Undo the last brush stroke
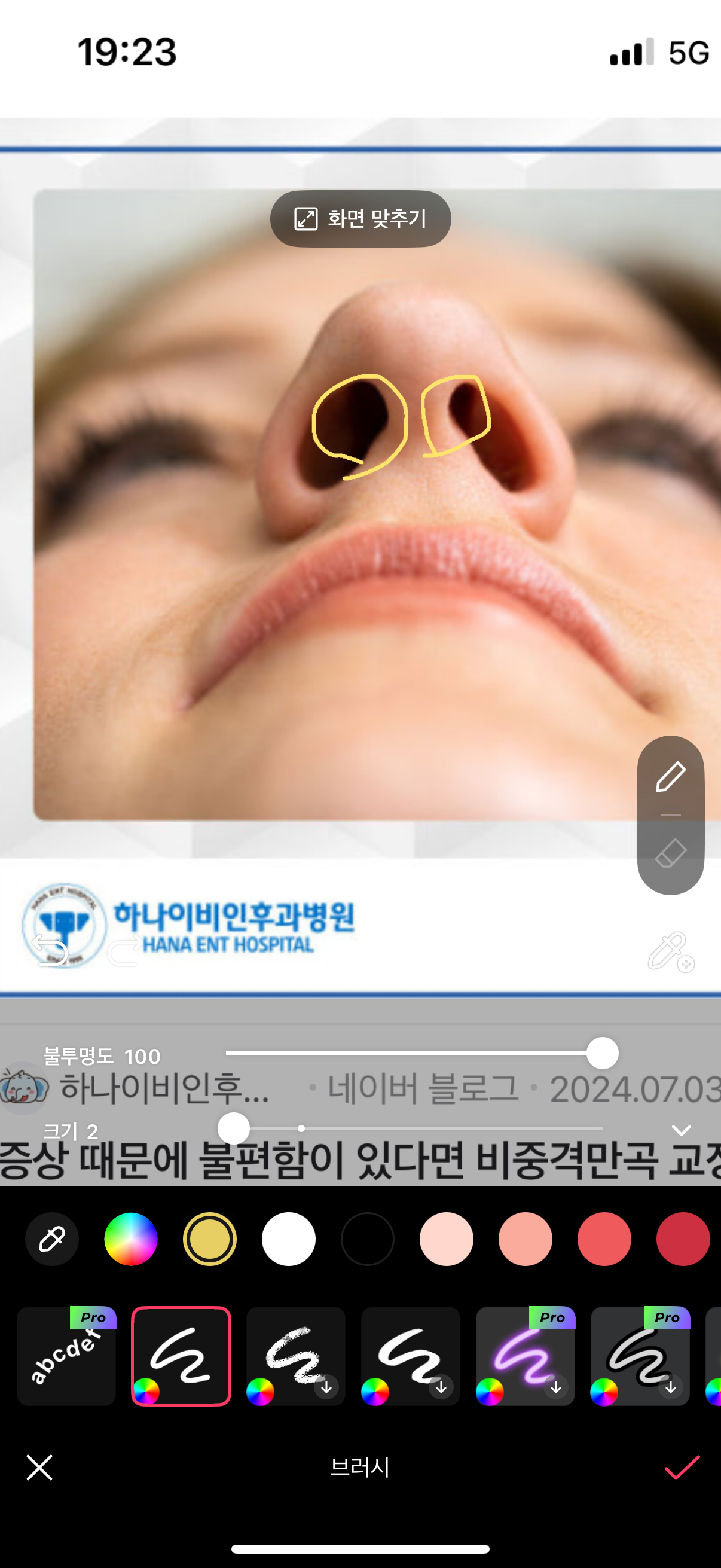 pyautogui.click(x=50, y=950)
